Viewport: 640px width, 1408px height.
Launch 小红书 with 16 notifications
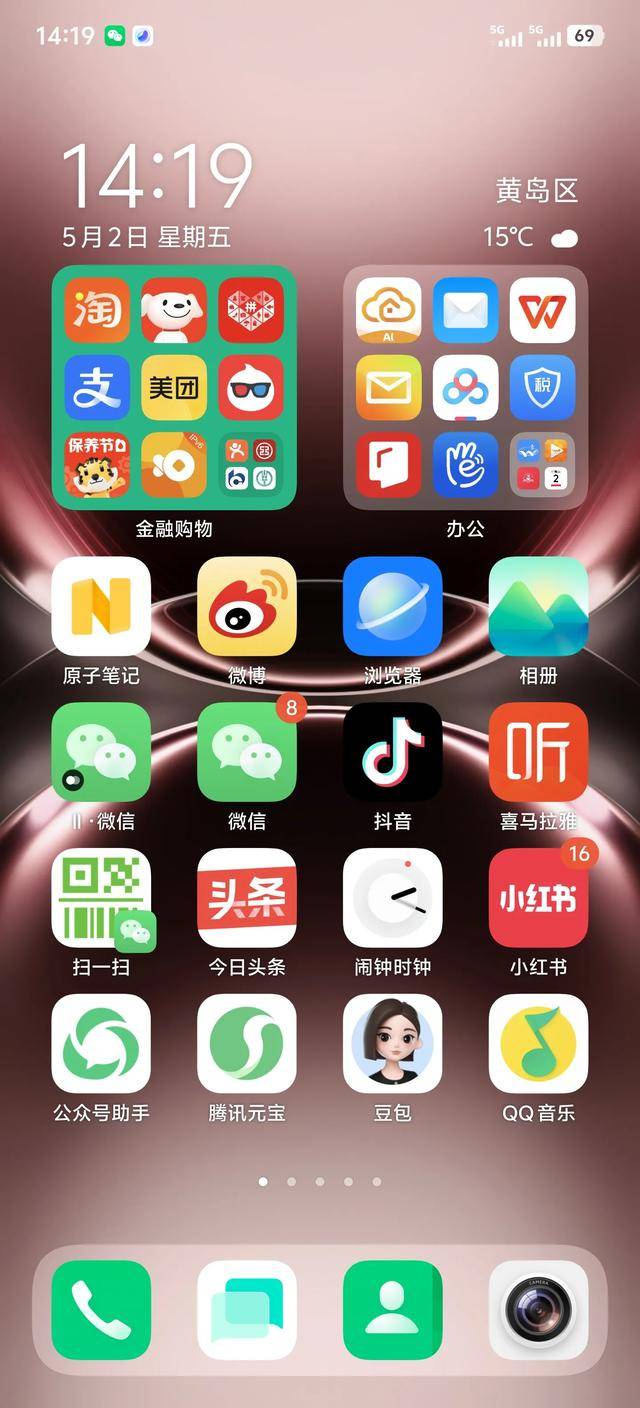click(538, 898)
